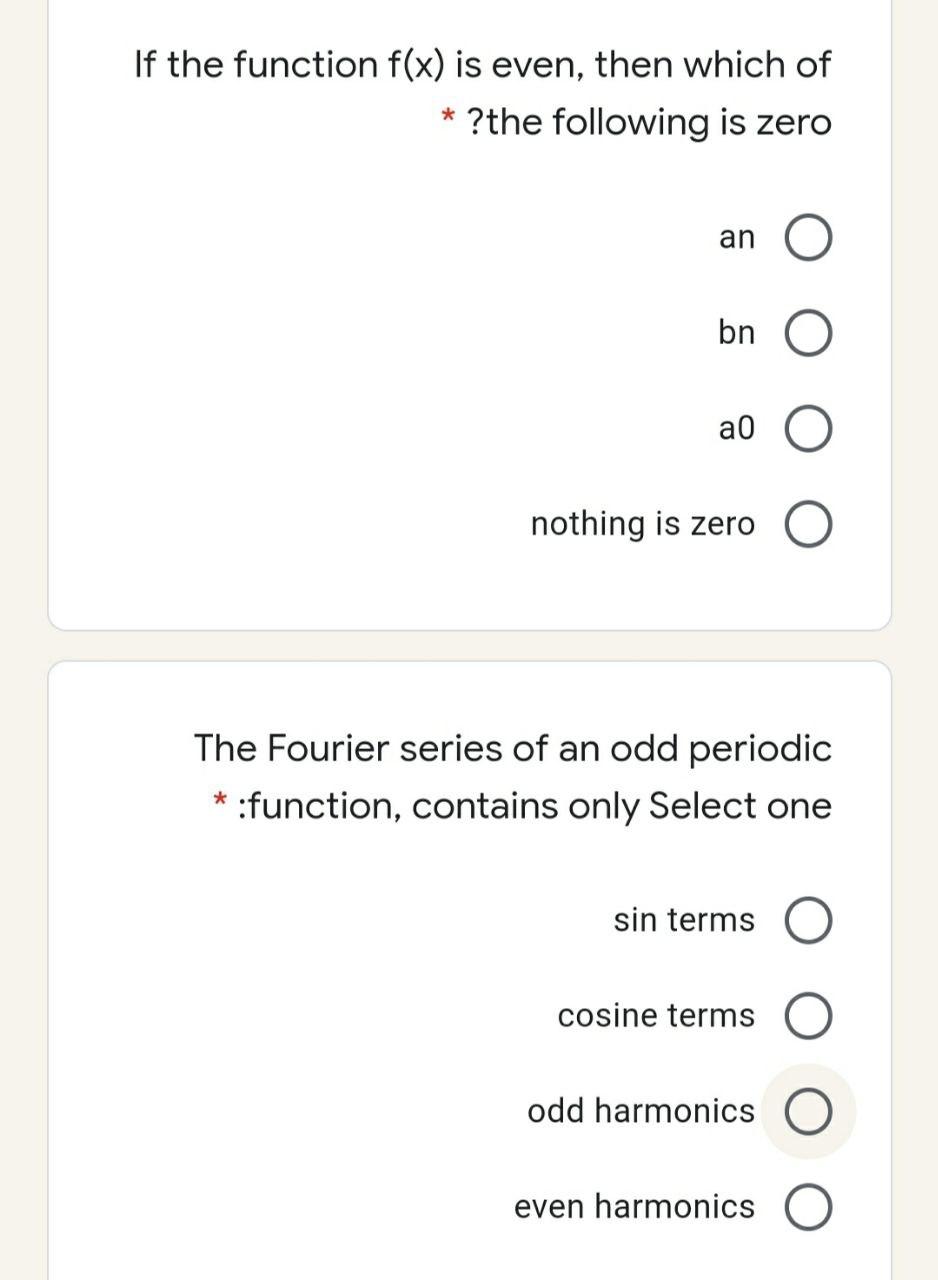Screen dimensions: 938x1280
Task: Select the "sin terms" answer
Action: pyautogui.click(x=810, y=920)
